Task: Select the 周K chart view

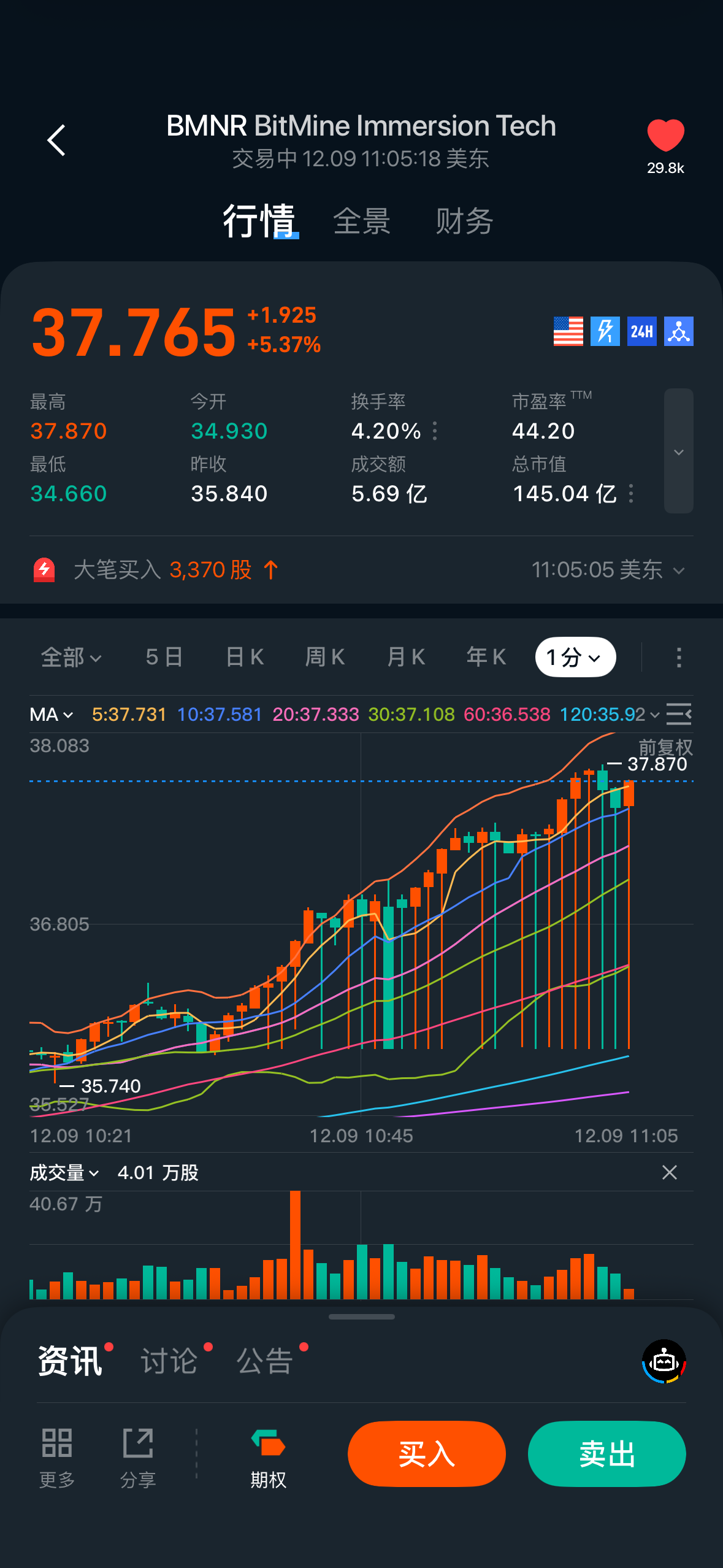Action: pyautogui.click(x=325, y=658)
